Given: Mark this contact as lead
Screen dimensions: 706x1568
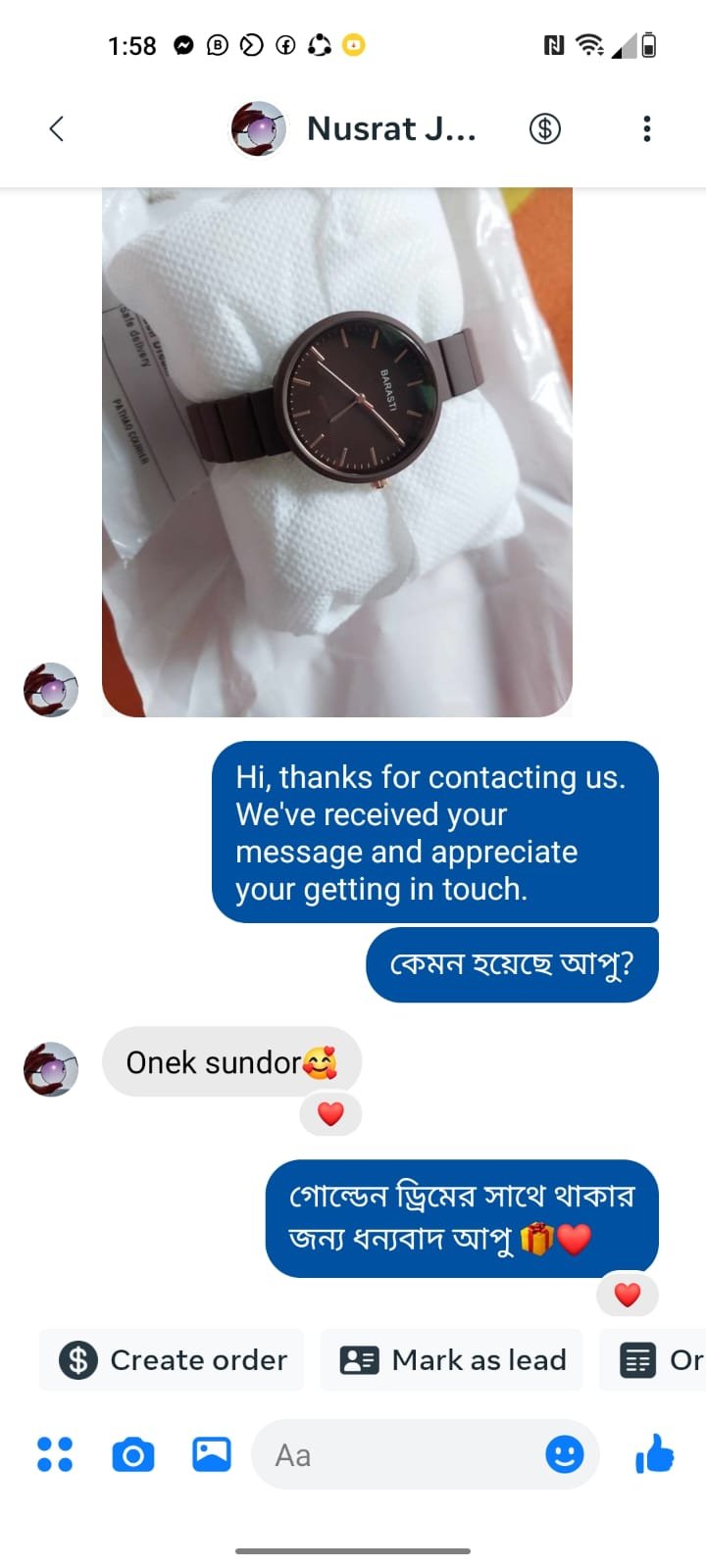Looking at the screenshot, I should (x=452, y=1360).
